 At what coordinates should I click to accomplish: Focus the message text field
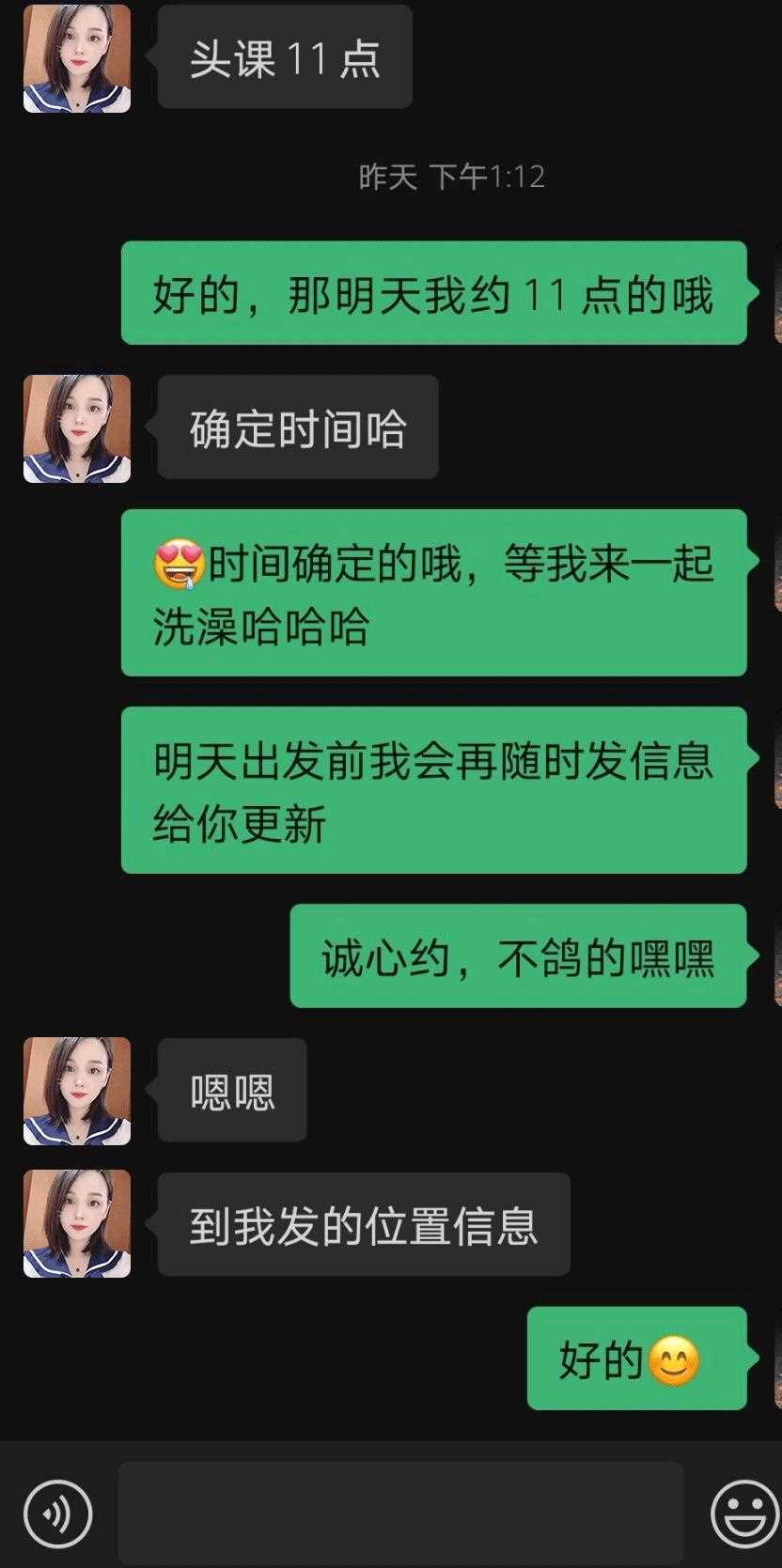click(400, 1513)
